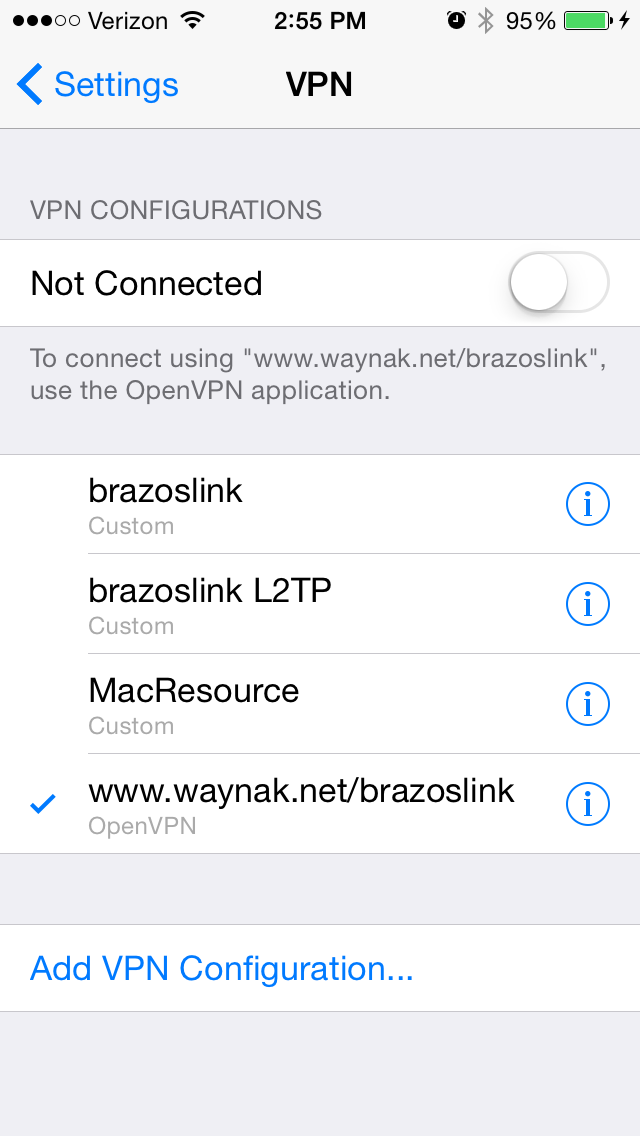Toggle the VPN connection switch

[558, 283]
